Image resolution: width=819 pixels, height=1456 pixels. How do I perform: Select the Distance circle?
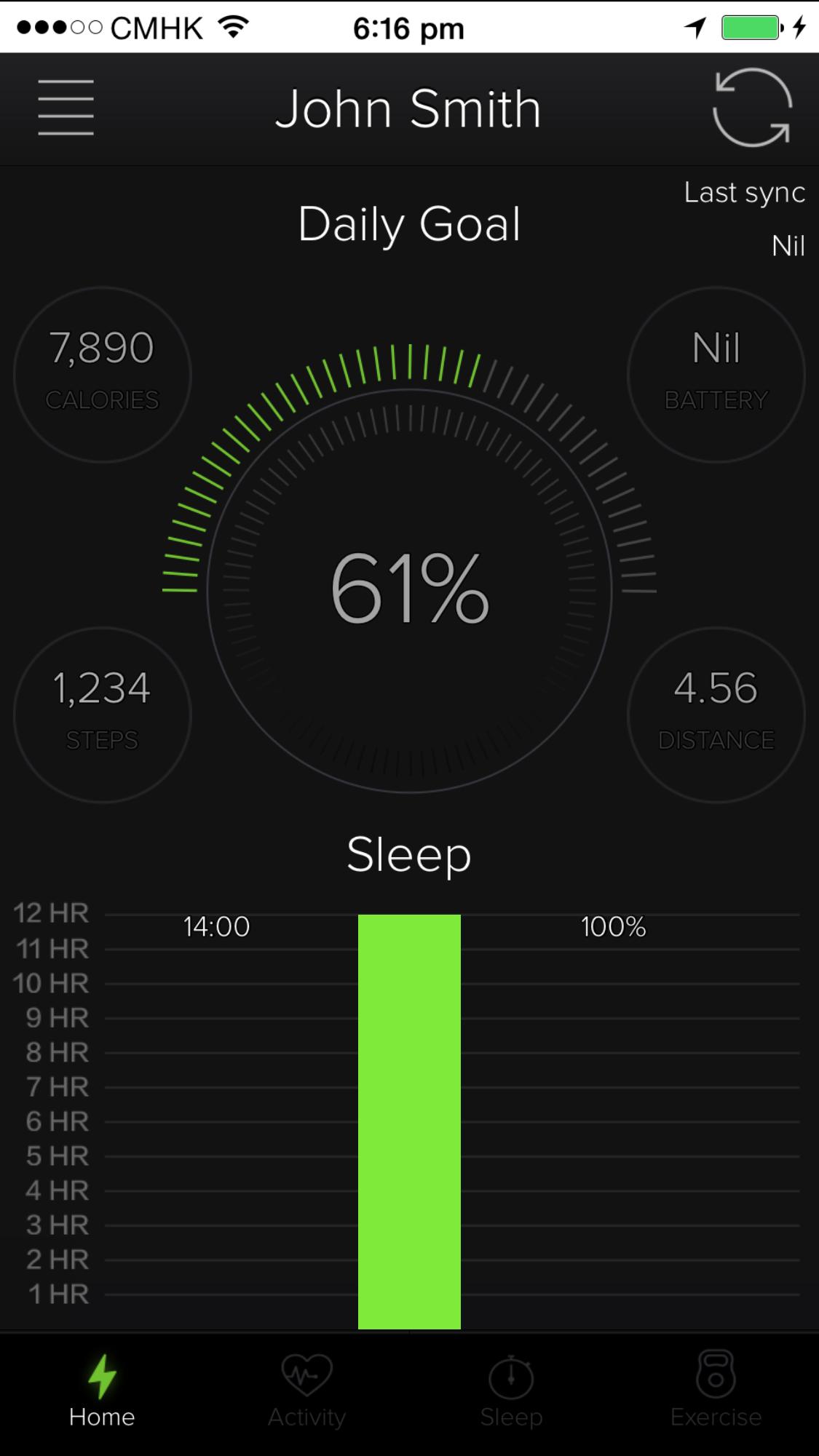[x=716, y=715]
